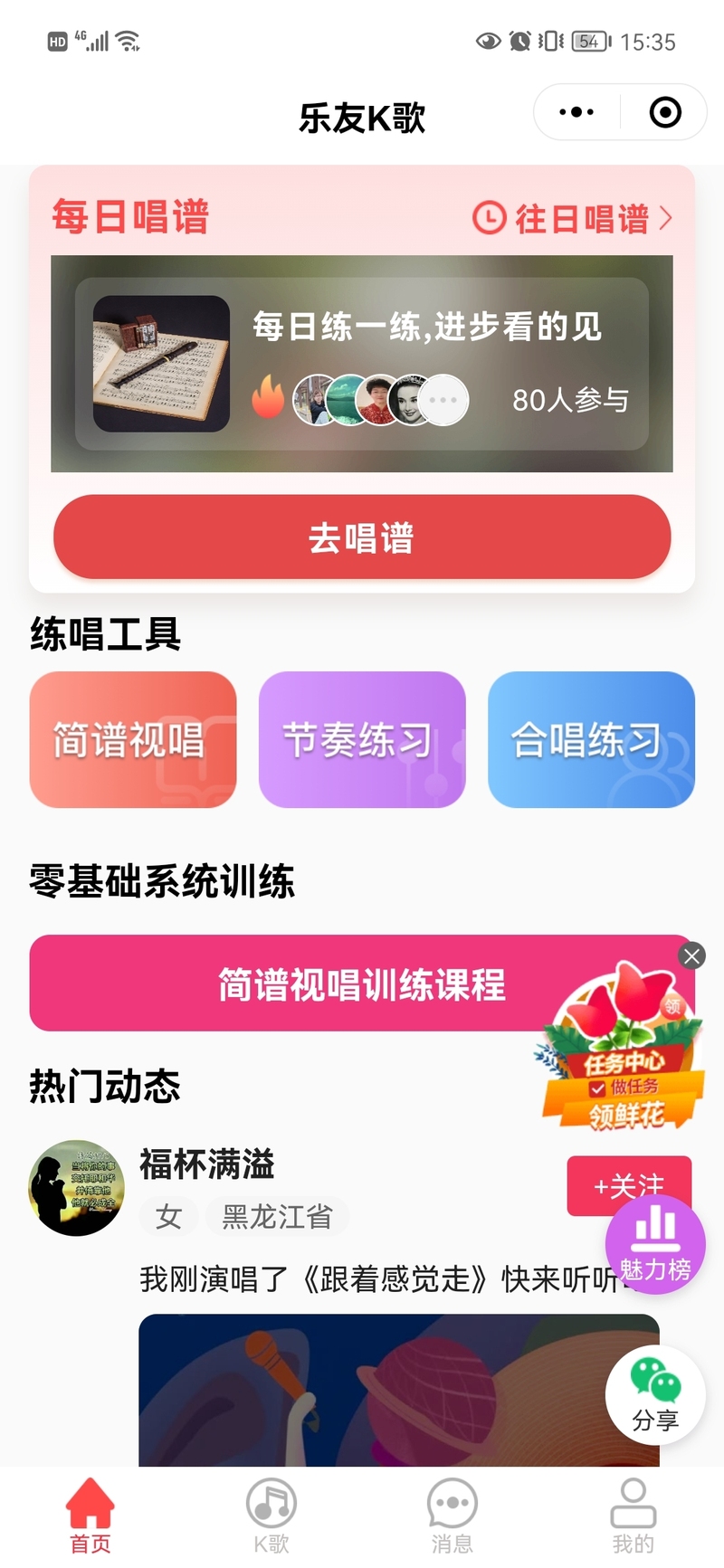Open 任务中心 to get flowers
Image resolution: width=724 pixels, height=1568 pixels.
click(x=624, y=1059)
